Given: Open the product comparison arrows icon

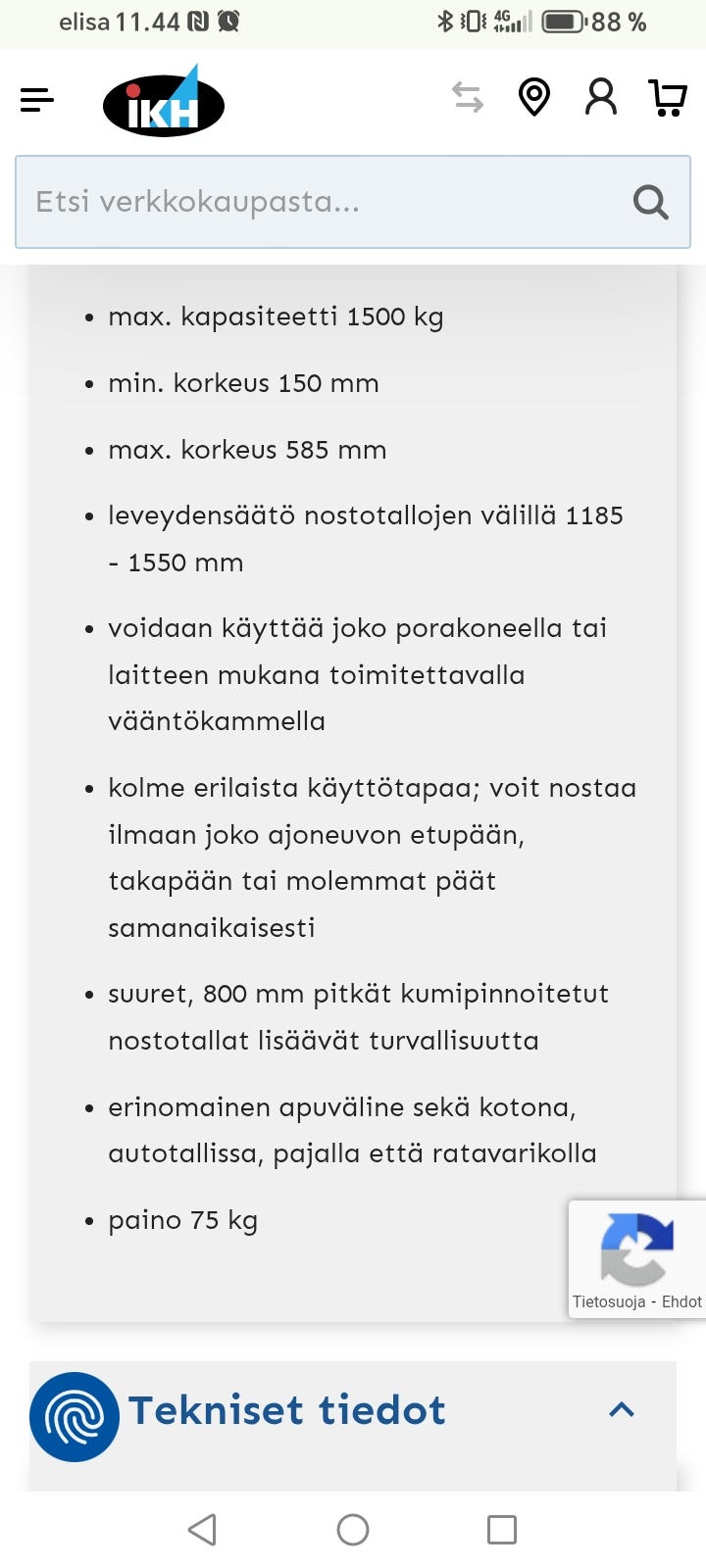Looking at the screenshot, I should 468,97.
